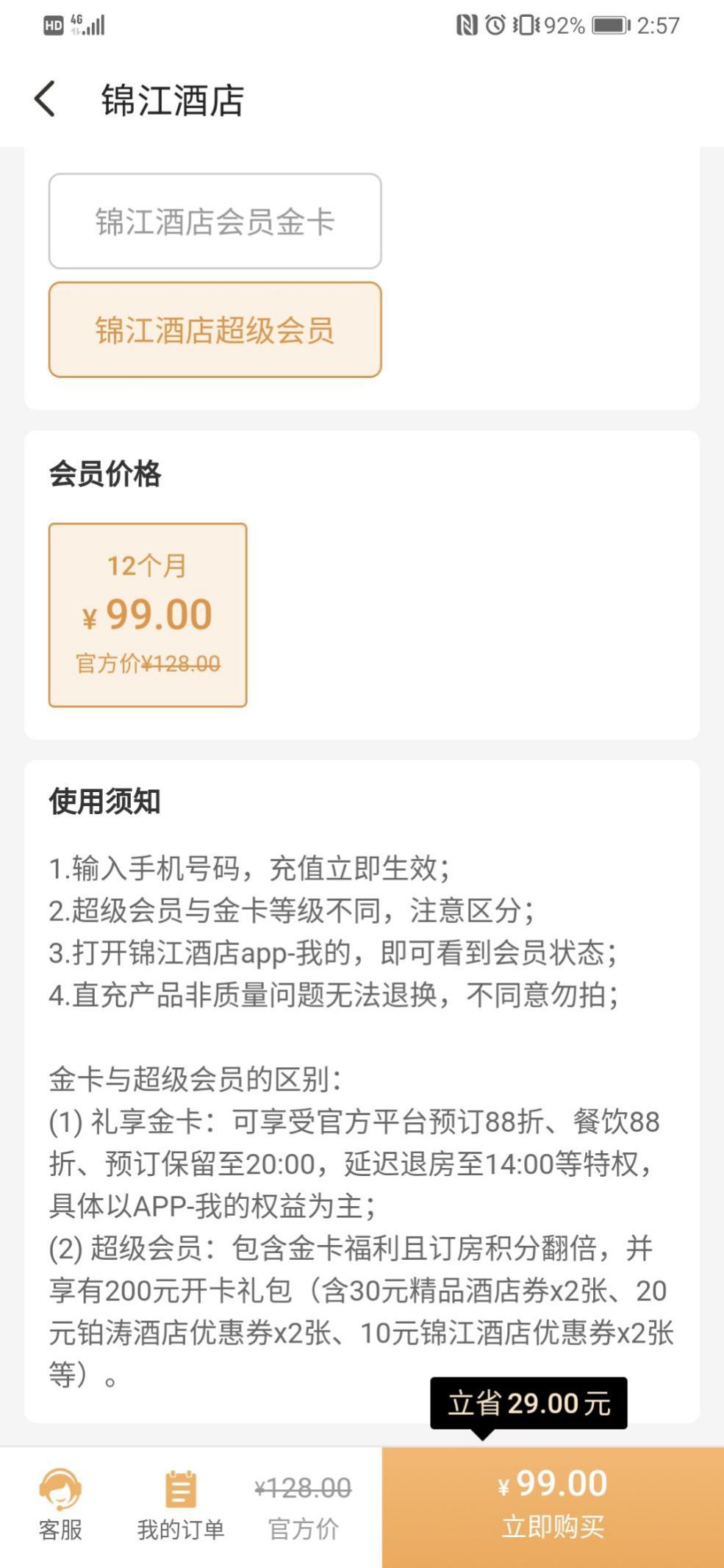Image resolution: width=724 pixels, height=1568 pixels.
Task: Go back from 锦江酒店 page
Action: 45,99
